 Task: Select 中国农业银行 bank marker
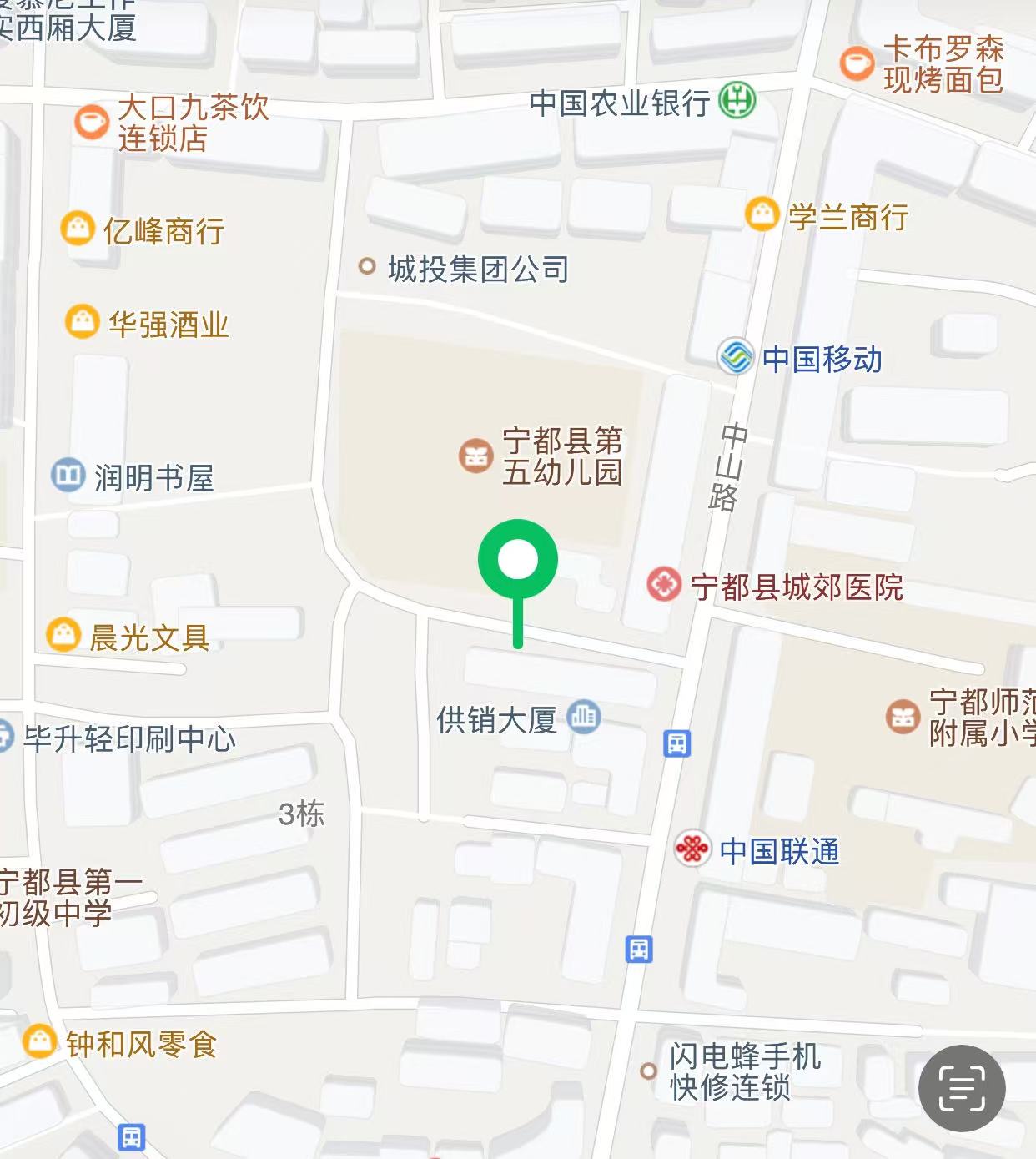737,102
